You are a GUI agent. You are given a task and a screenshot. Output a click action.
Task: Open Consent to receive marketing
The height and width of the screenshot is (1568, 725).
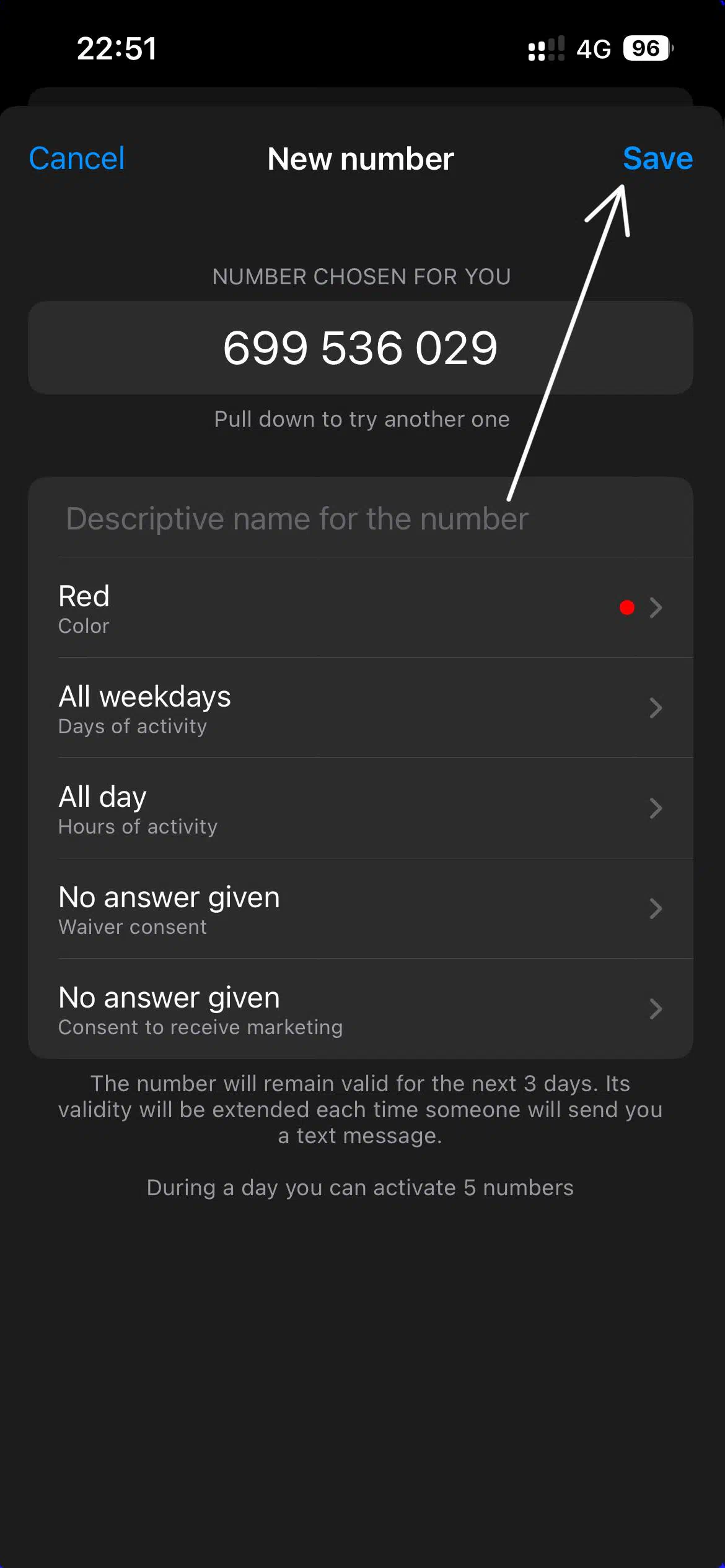pyautogui.click(x=361, y=1009)
